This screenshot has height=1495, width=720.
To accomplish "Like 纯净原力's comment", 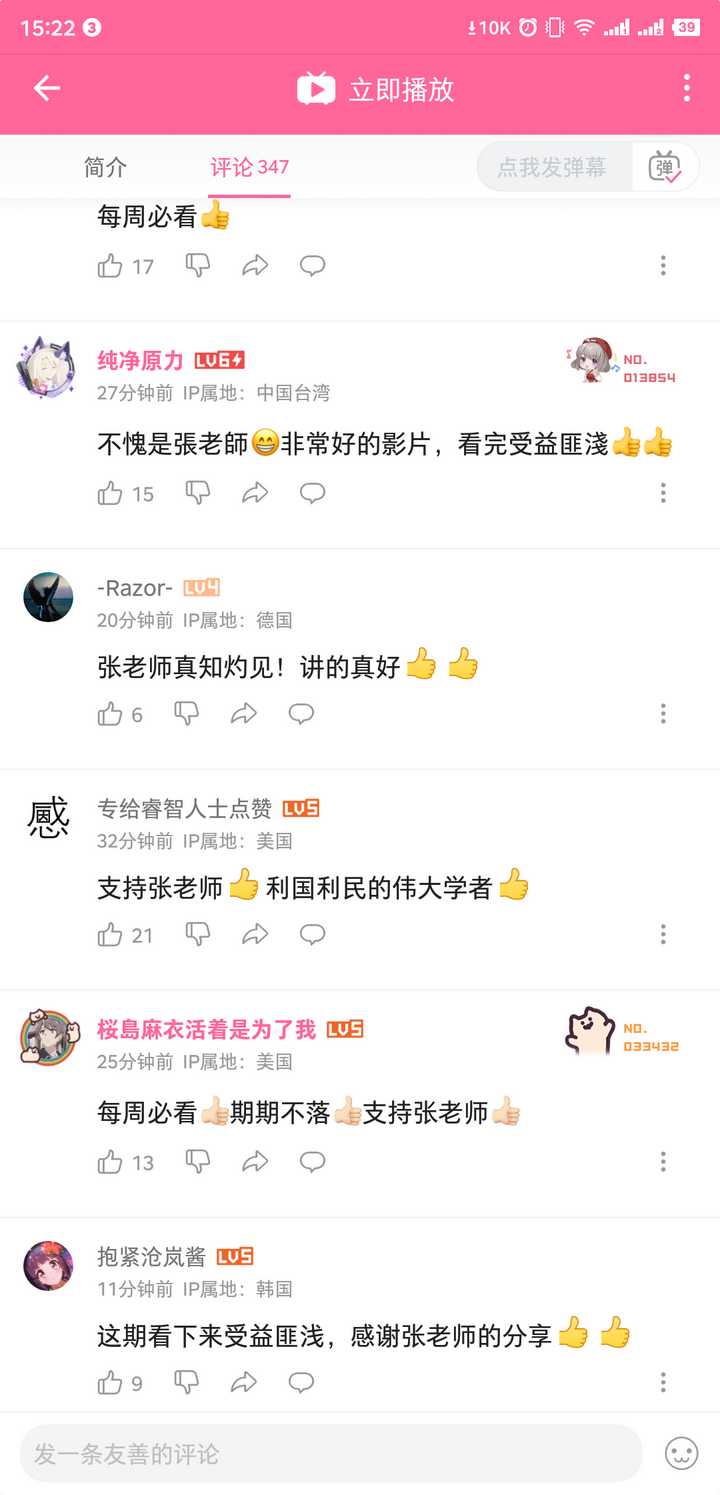I will (x=110, y=493).
